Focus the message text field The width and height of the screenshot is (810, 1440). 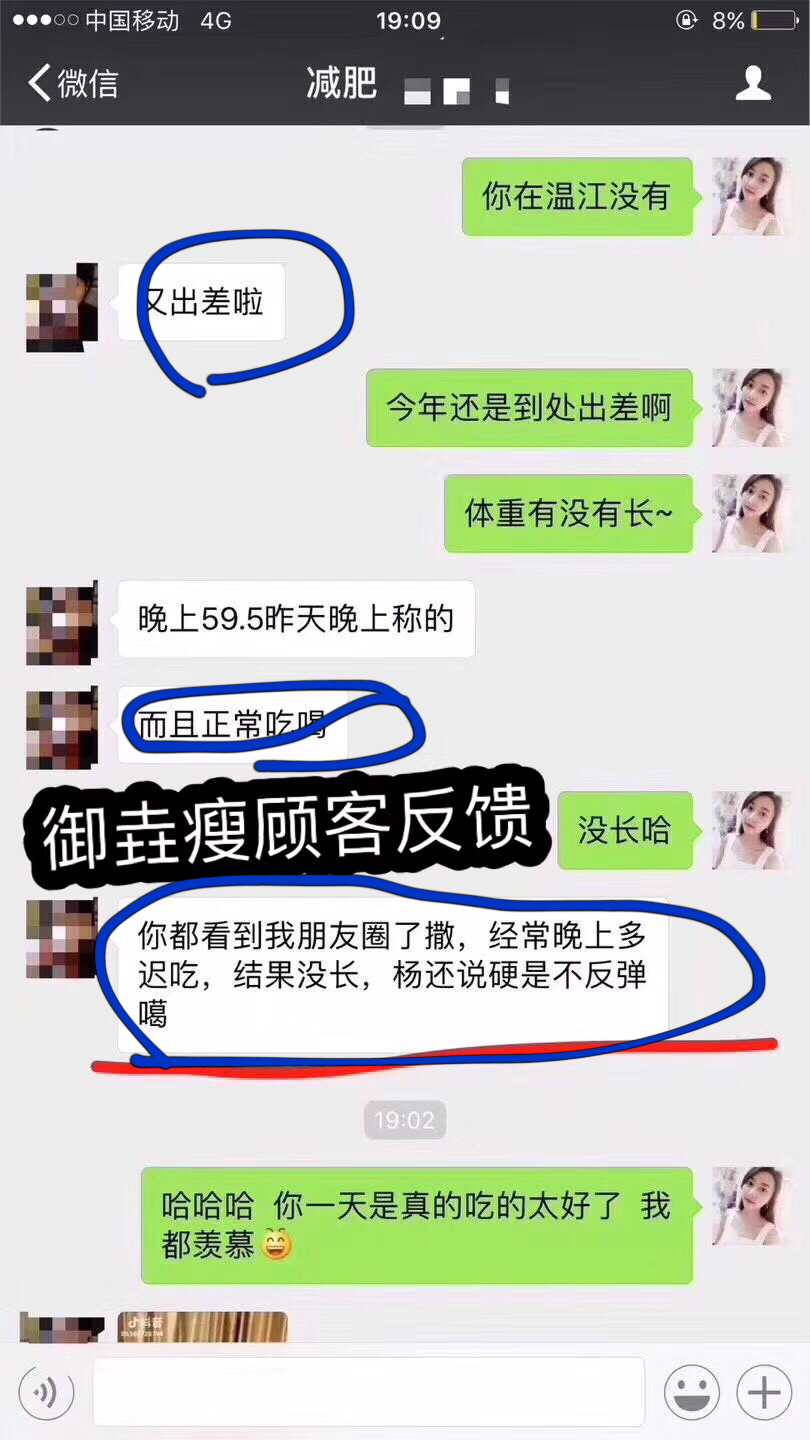368,1391
